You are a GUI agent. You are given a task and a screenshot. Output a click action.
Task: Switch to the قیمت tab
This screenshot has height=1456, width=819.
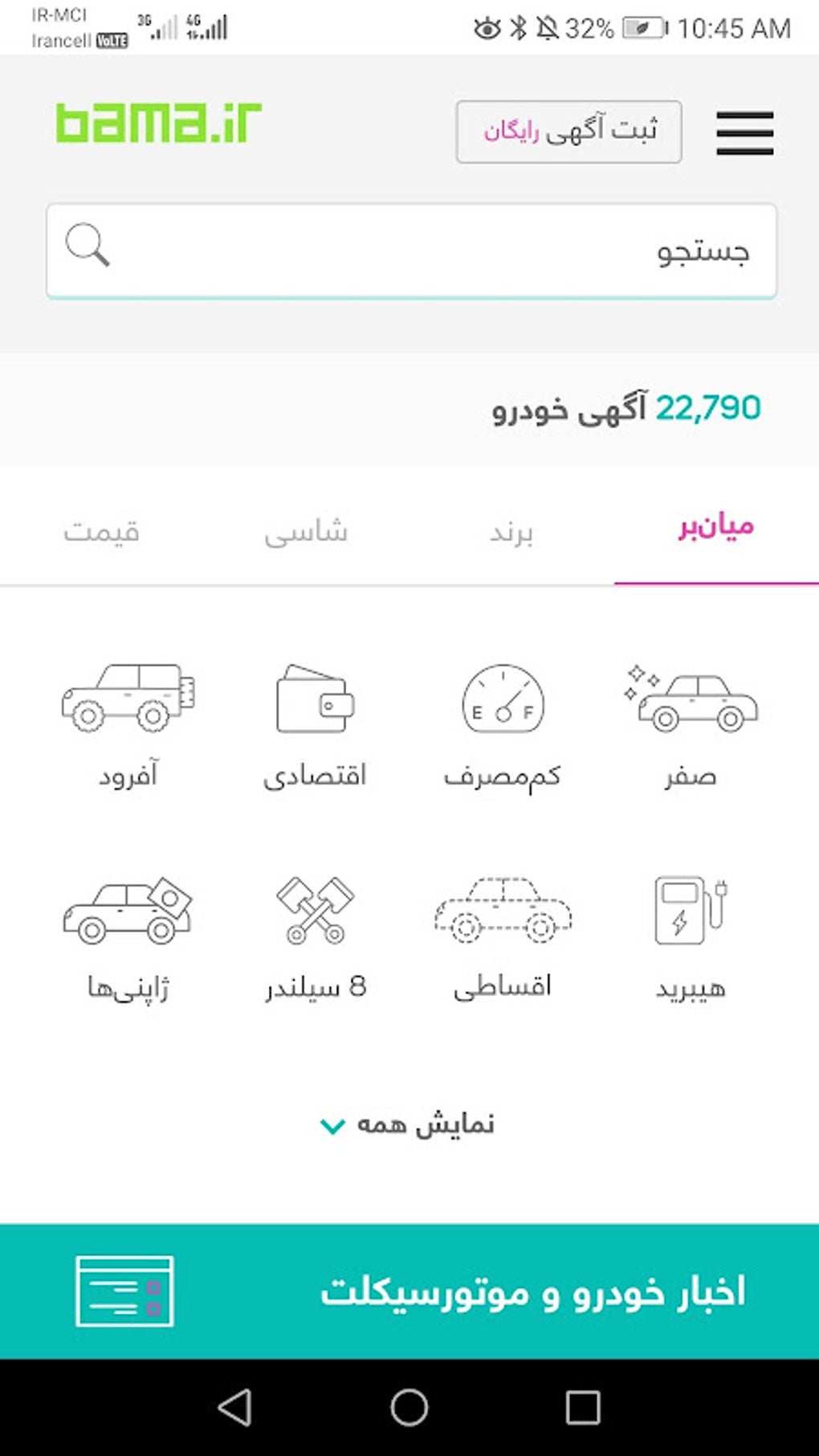102,532
